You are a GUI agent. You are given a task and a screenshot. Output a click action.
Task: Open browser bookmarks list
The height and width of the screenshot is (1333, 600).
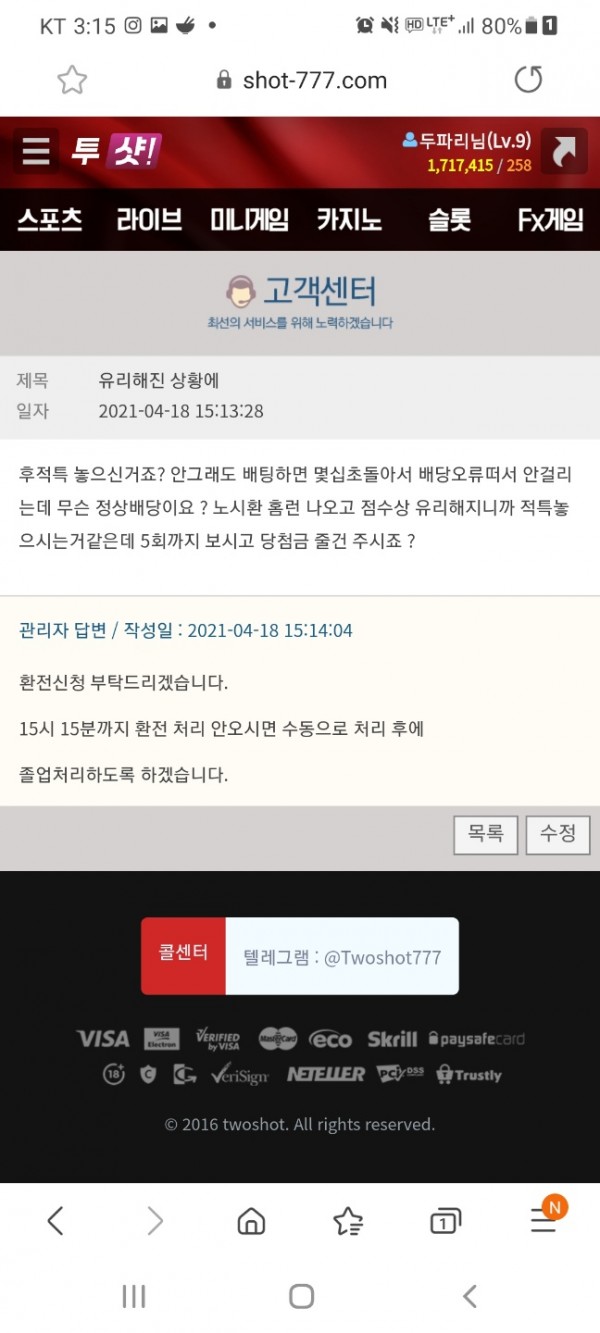[348, 1220]
